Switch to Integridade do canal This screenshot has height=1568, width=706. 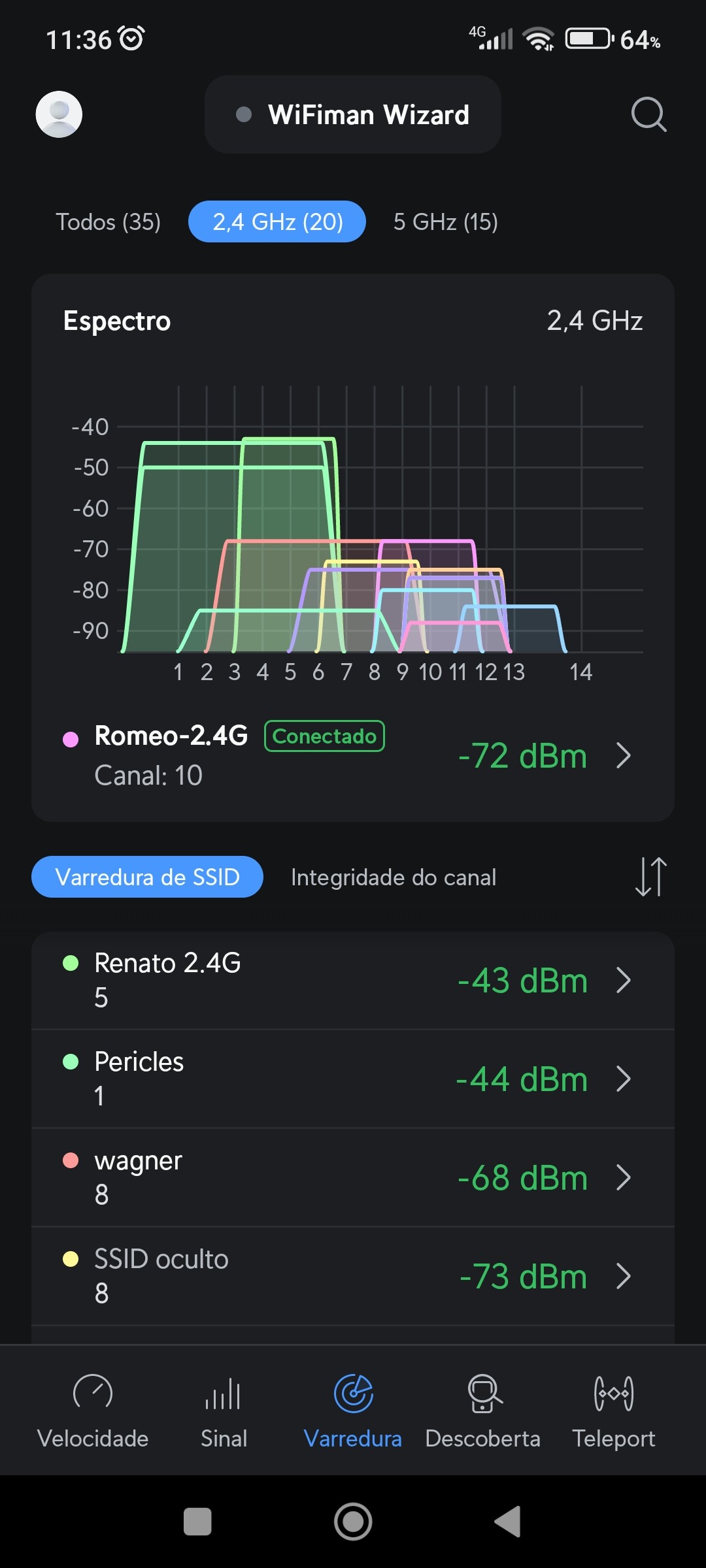pos(393,877)
